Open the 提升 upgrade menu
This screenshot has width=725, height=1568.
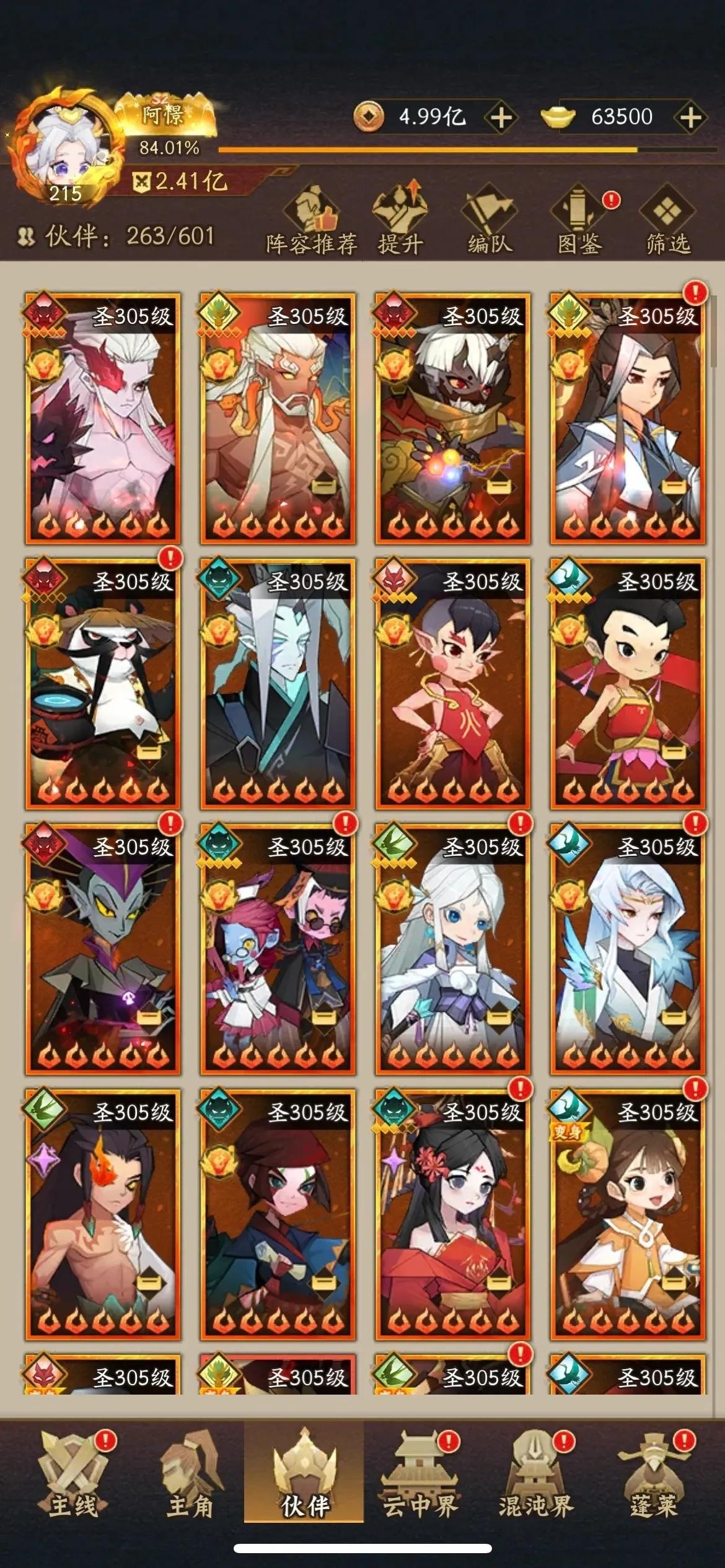point(400,221)
